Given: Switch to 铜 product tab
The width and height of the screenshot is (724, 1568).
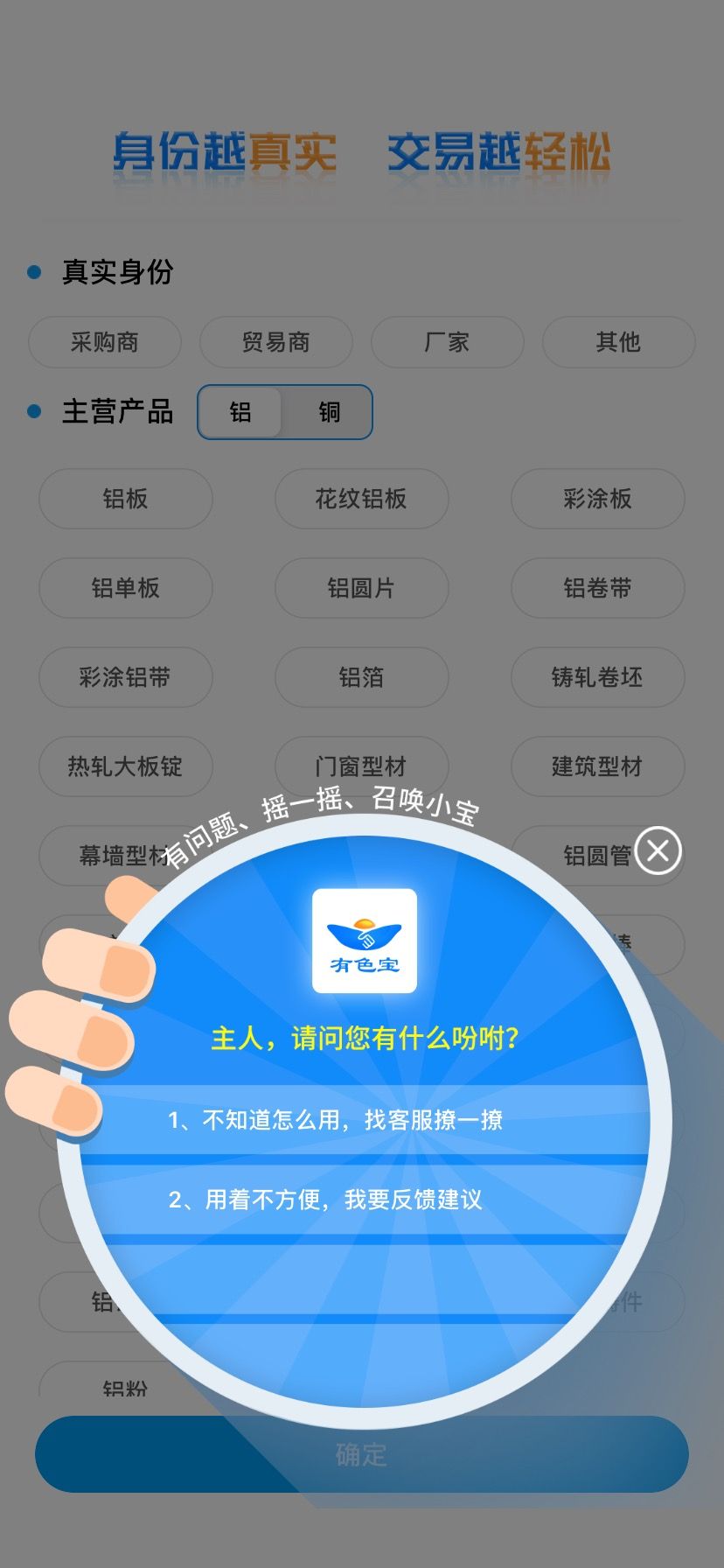Looking at the screenshot, I should (329, 412).
